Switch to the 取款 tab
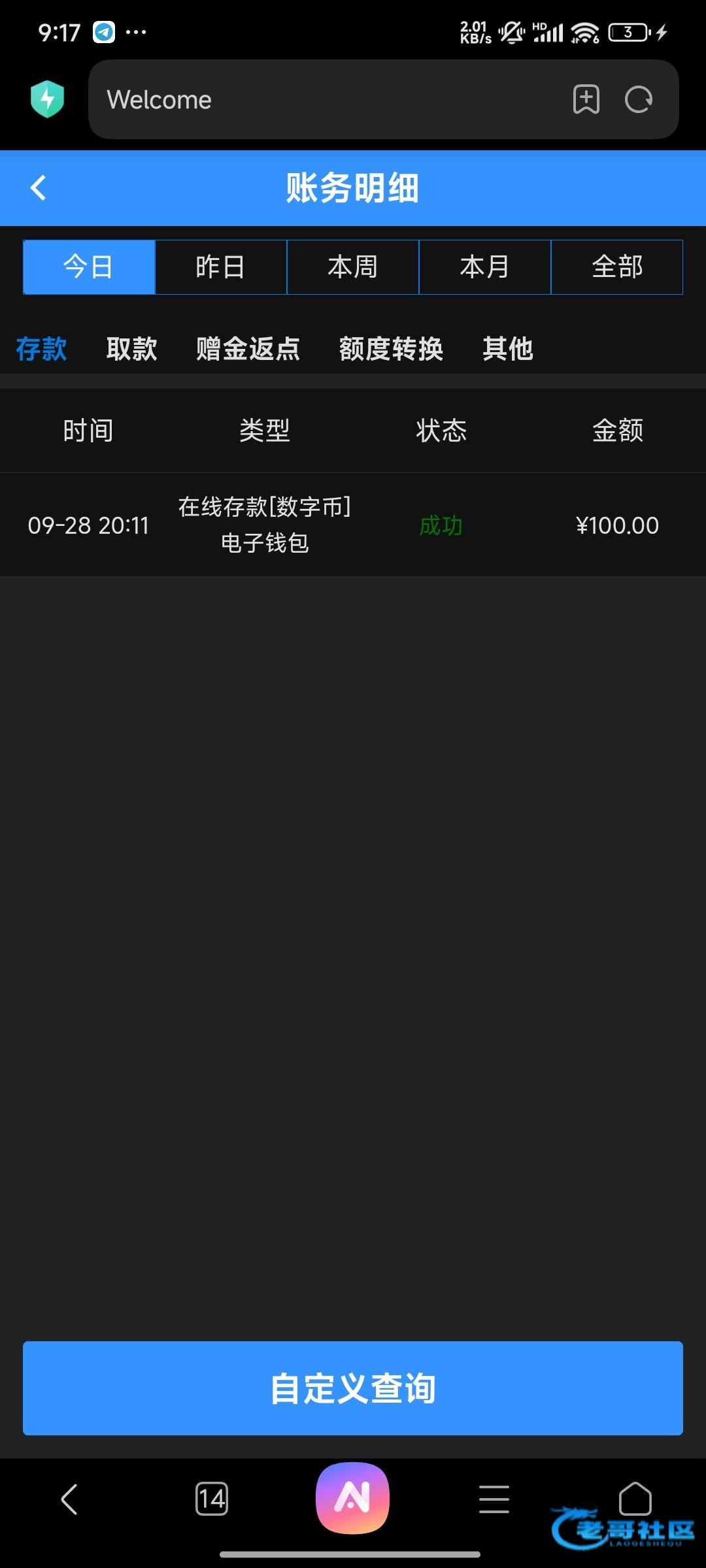Viewport: 706px width, 1568px height. click(x=131, y=349)
